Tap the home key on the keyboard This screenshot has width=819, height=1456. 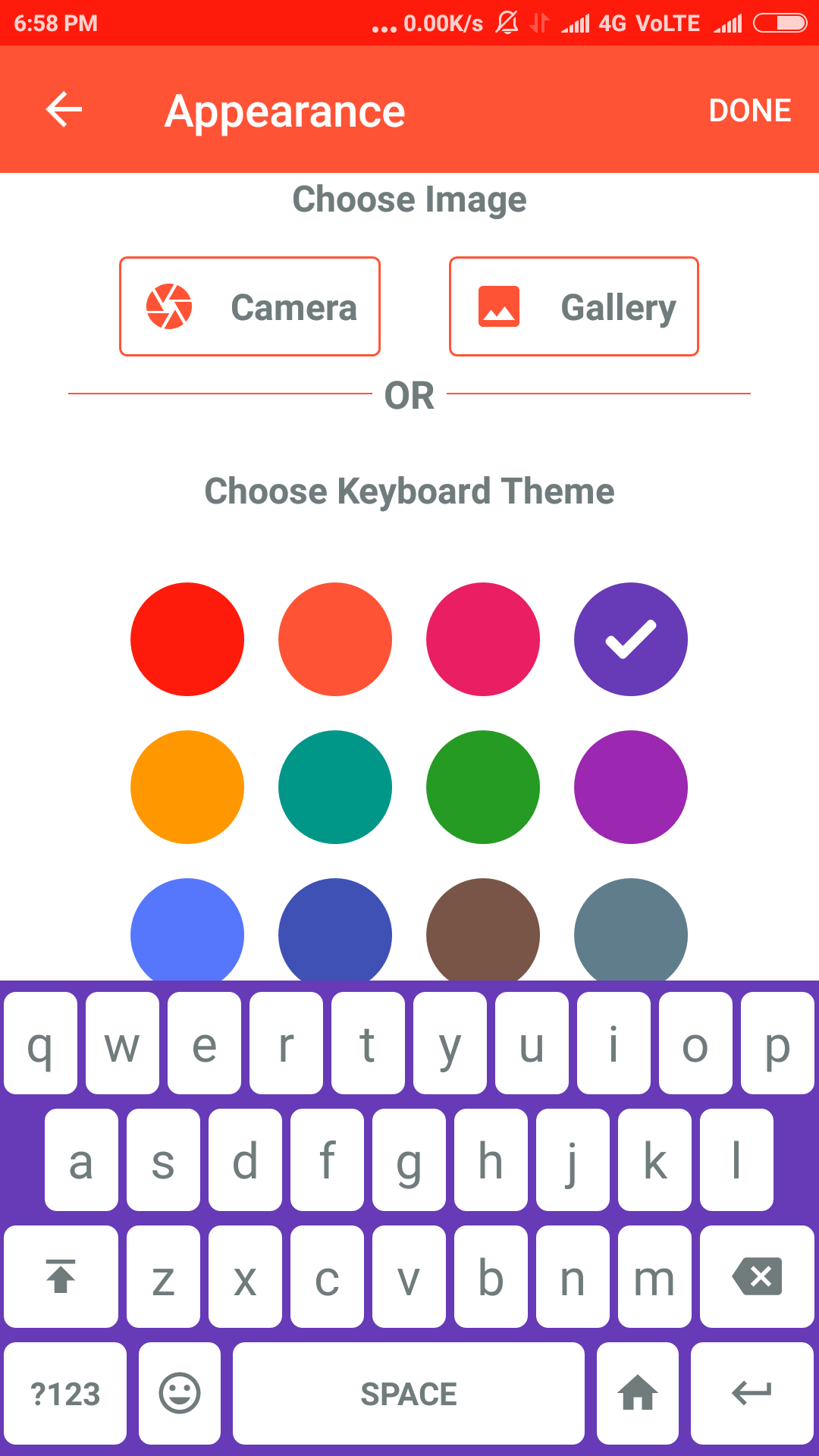(x=637, y=1393)
